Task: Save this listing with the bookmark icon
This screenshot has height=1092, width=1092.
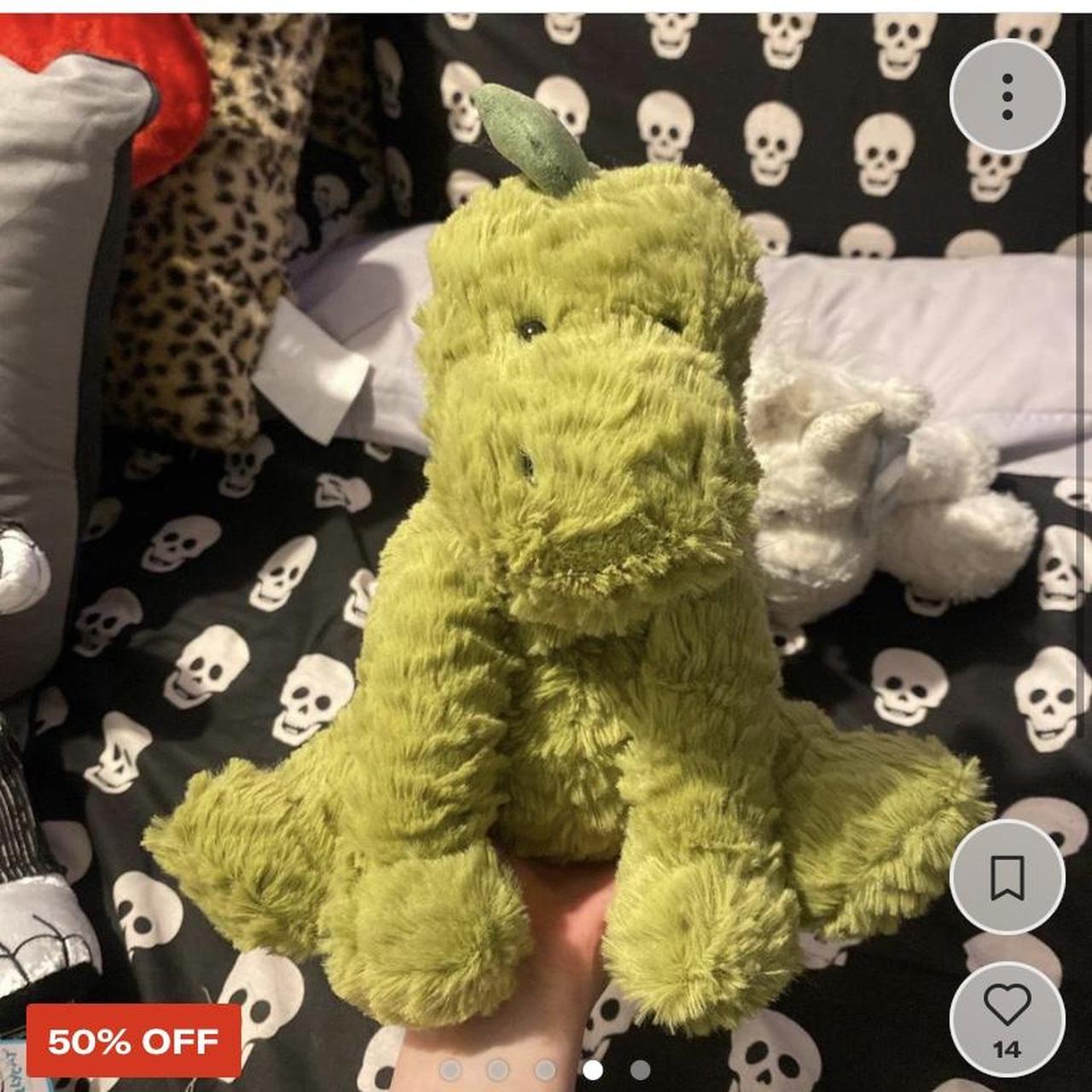Action: click(1007, 877)
